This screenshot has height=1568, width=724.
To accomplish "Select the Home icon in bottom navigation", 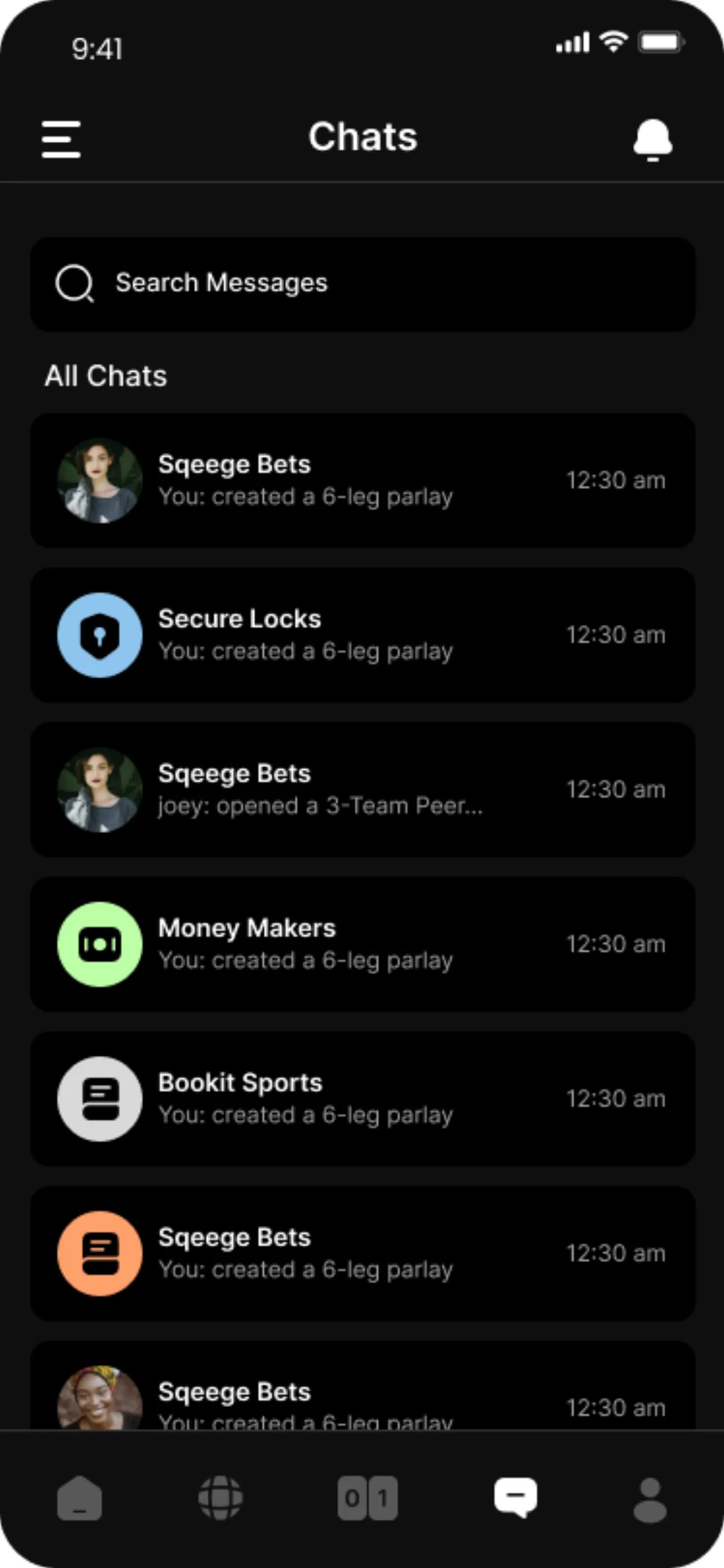I will click(79, 1497).
